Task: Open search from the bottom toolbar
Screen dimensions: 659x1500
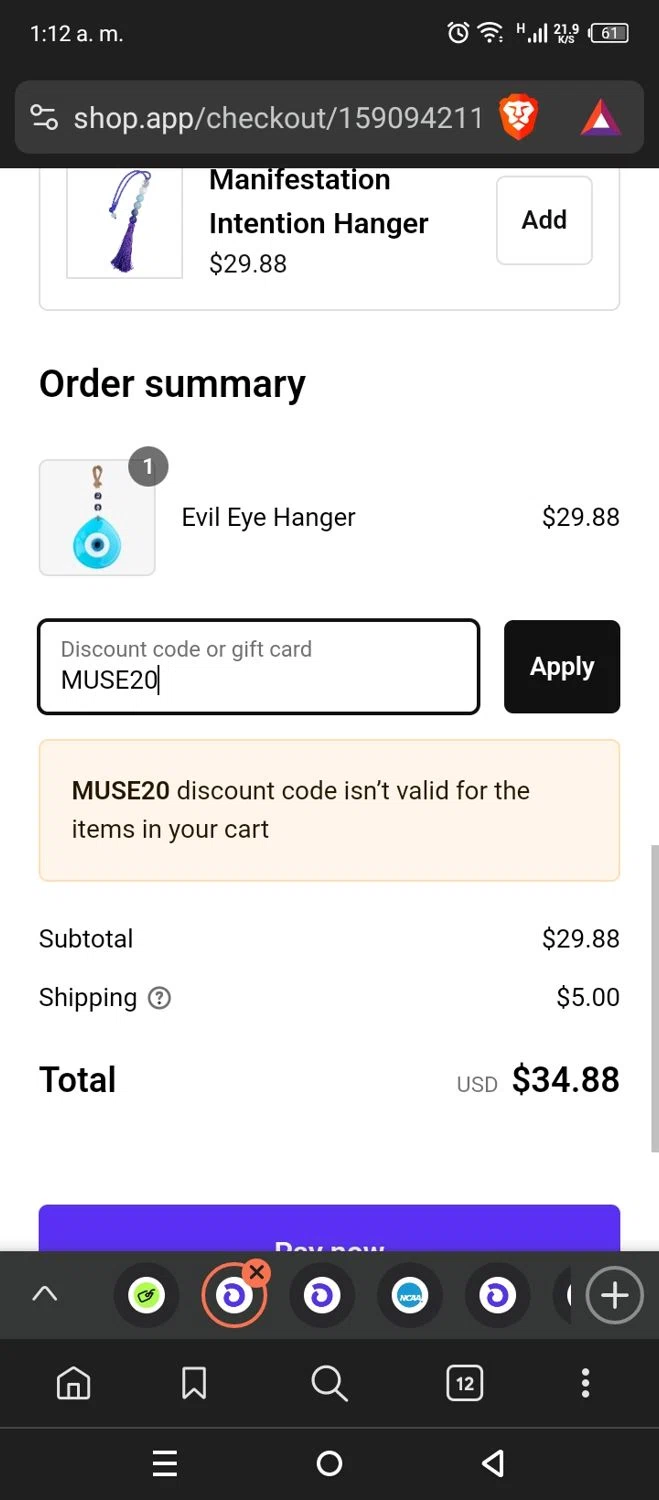Action: [x=329, y=1384]
